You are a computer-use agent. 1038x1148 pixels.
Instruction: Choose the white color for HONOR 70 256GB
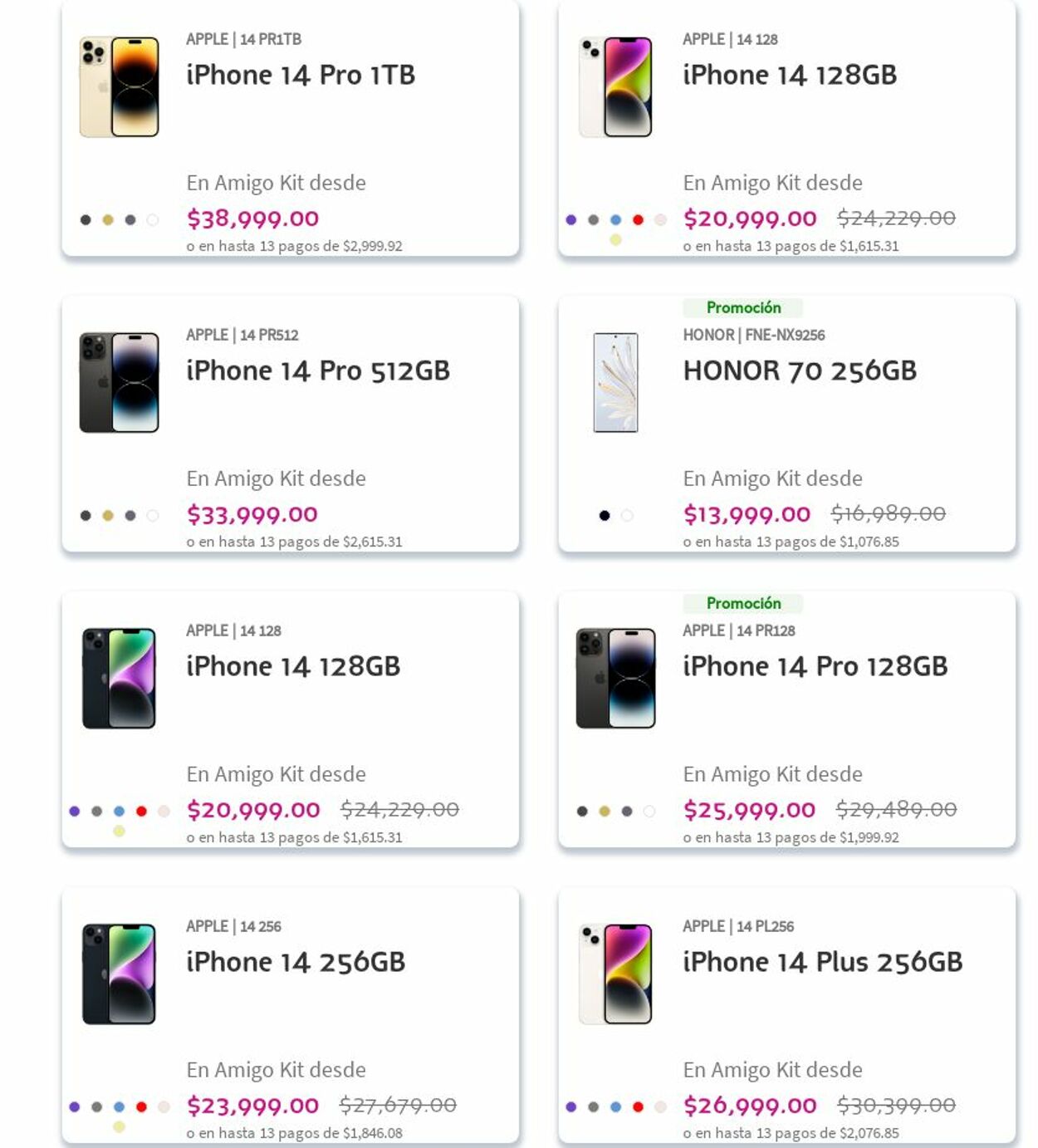(x=627, y=516)
